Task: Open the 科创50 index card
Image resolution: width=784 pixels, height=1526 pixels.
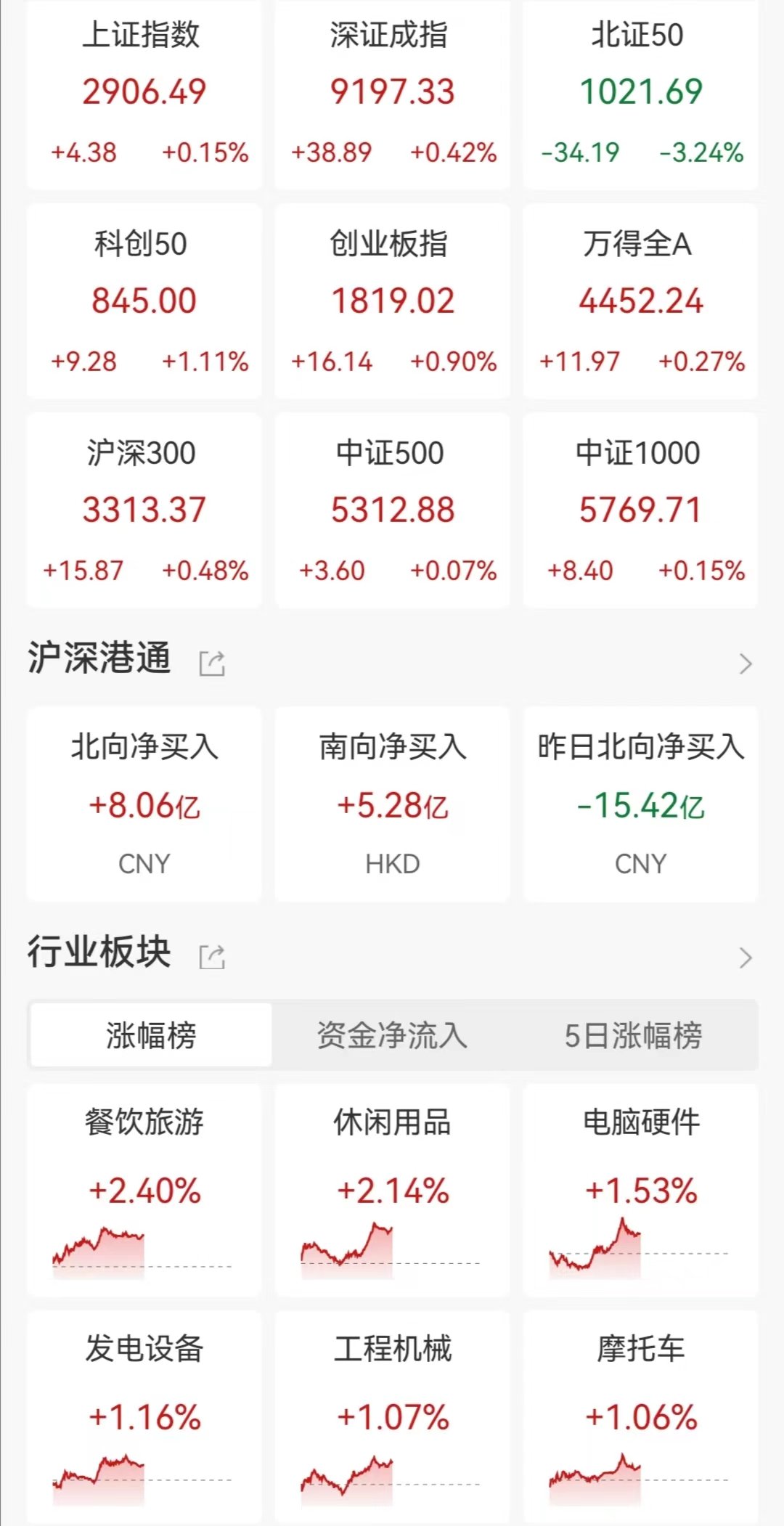Action: (x=144, y=301)
